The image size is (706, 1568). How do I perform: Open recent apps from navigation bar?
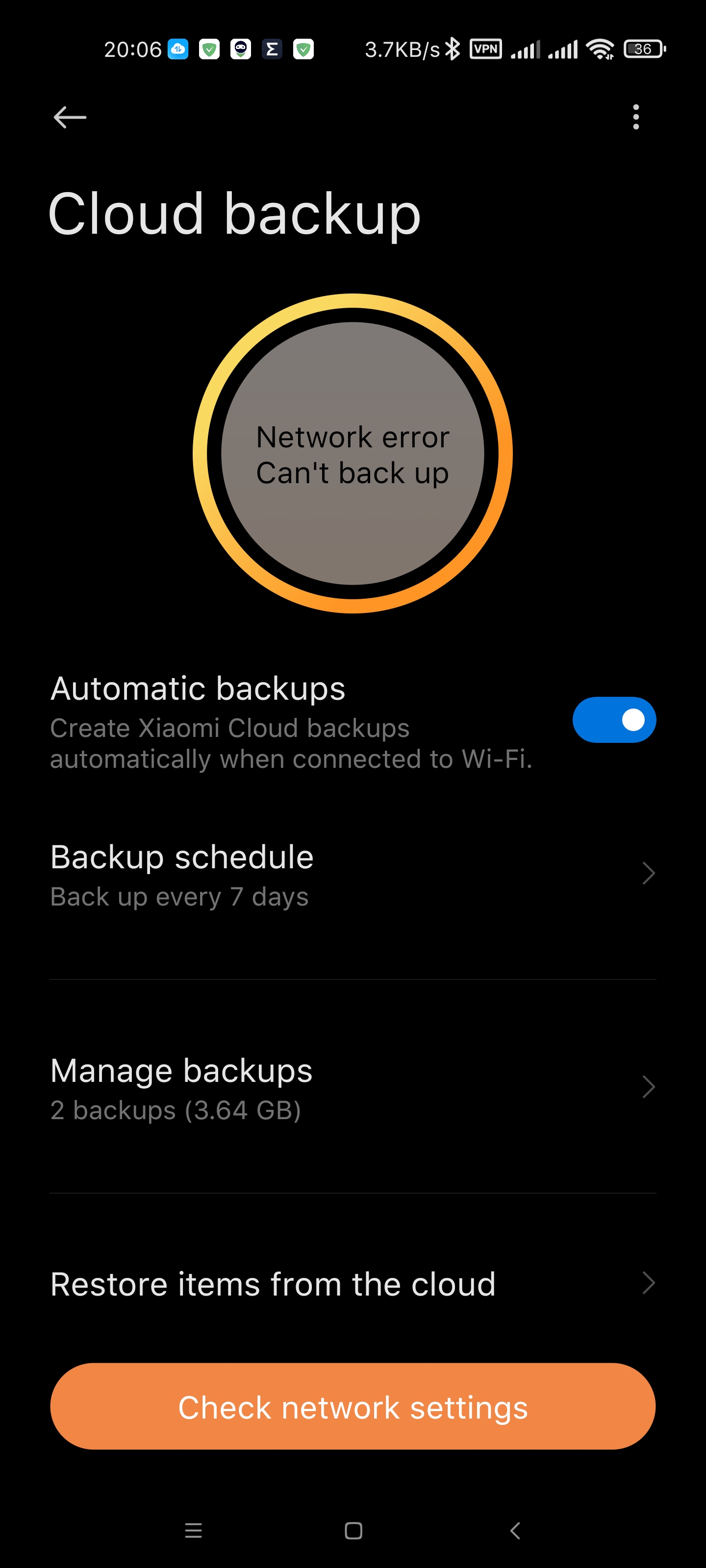pos(193,1530)
